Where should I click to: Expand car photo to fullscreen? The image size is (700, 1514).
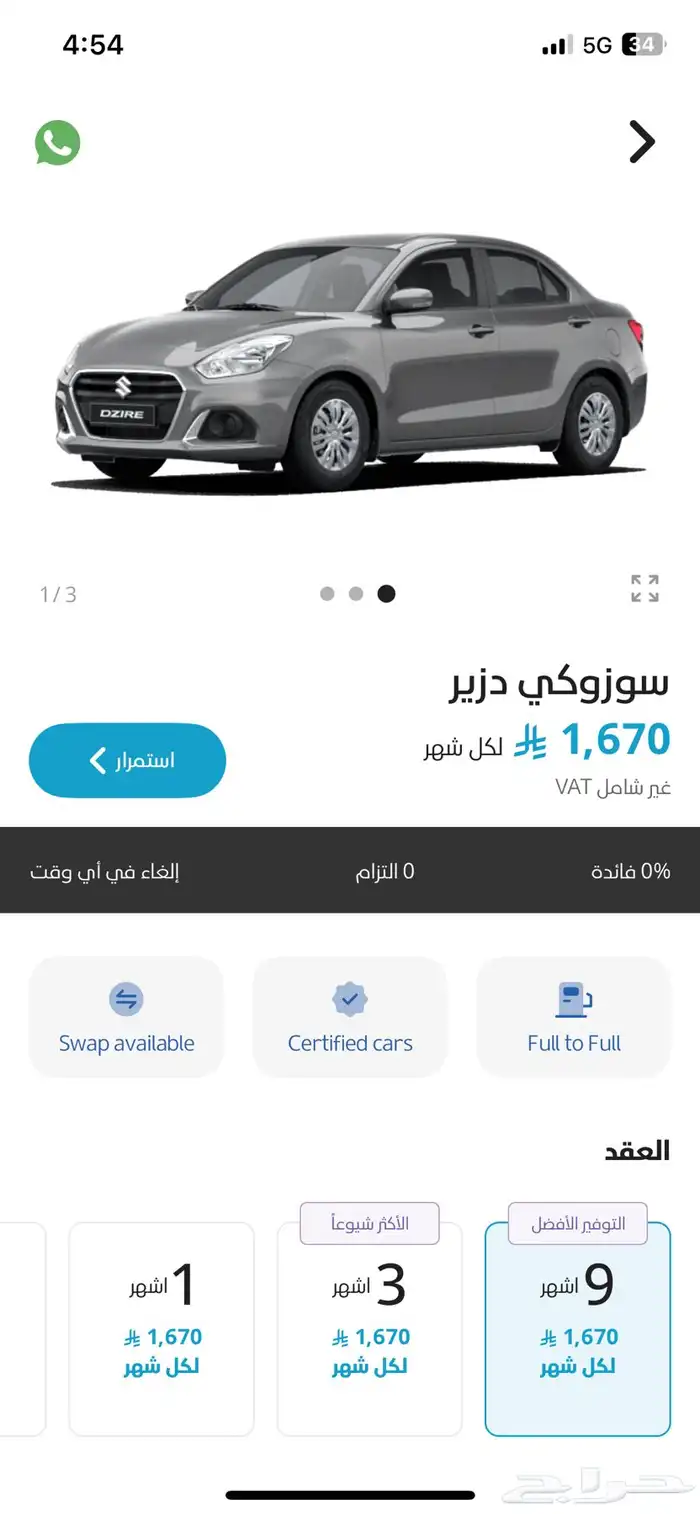pos(644,588)
